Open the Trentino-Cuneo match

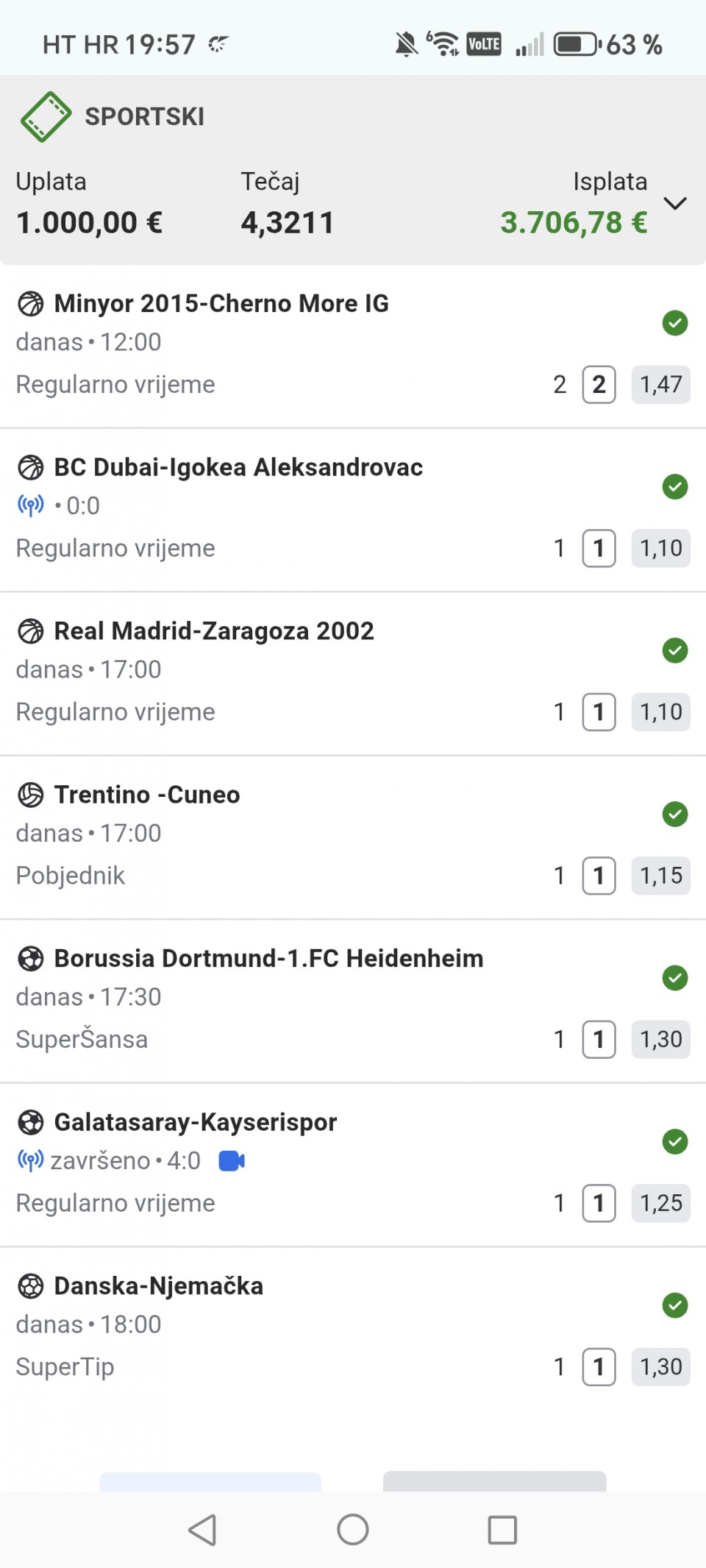pos(147,795)
